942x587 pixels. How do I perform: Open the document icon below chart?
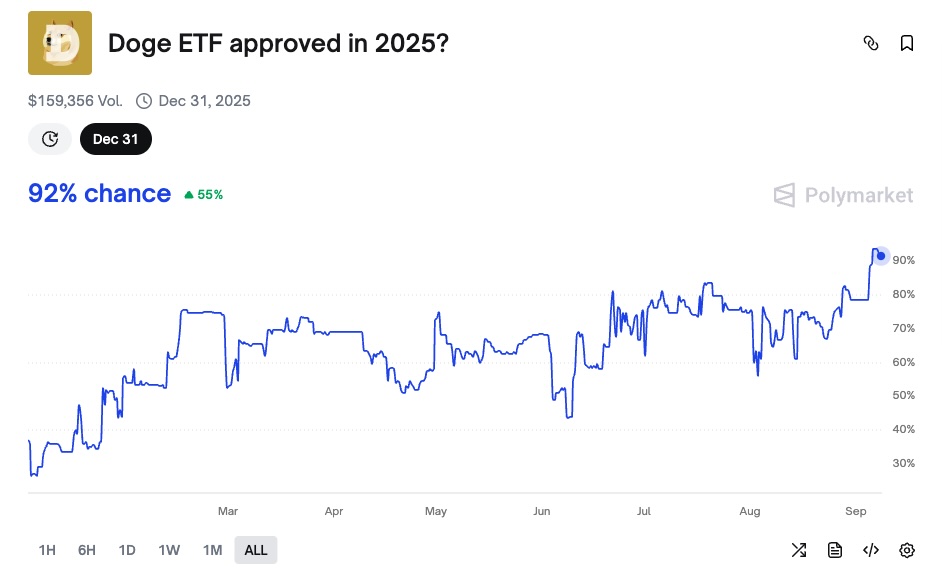[x=835, y=550]
